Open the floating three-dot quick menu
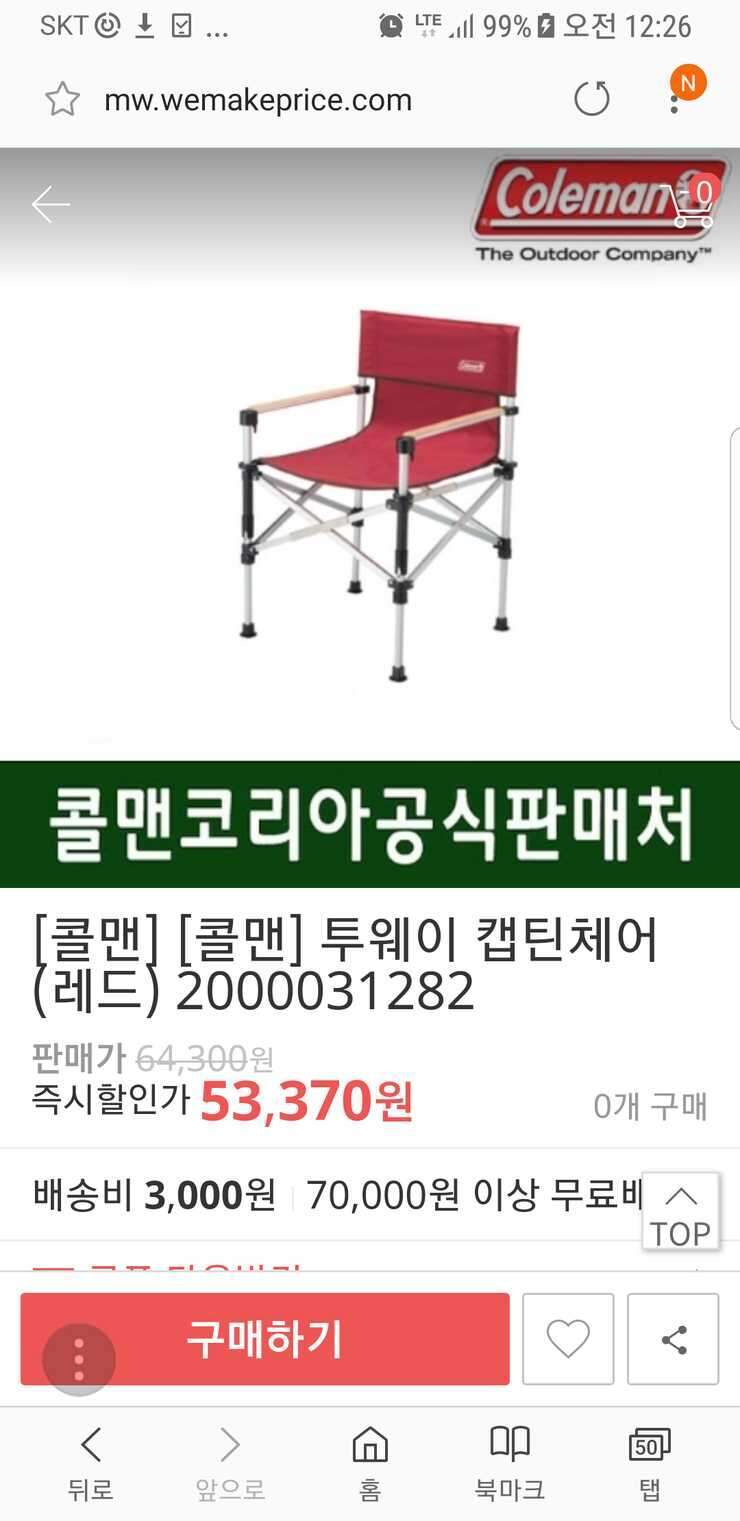Viewport: 740px width, 1521px height. coord(79,1360)
